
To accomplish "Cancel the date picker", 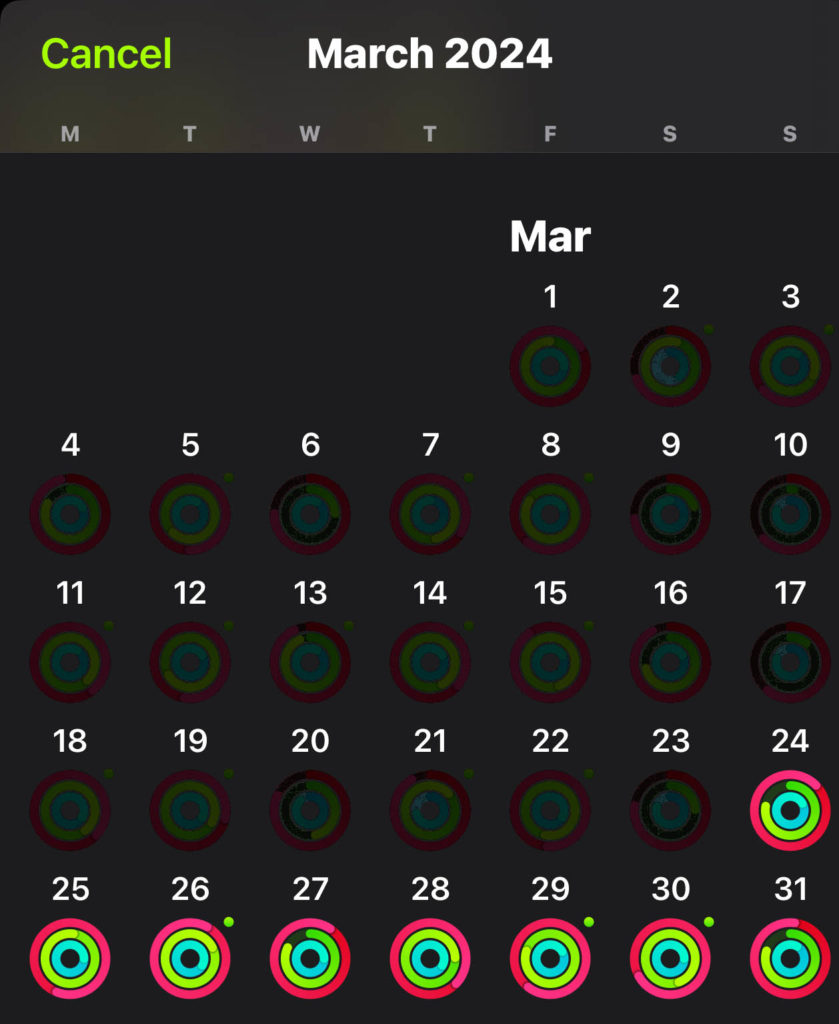I will tap(106, 54).
